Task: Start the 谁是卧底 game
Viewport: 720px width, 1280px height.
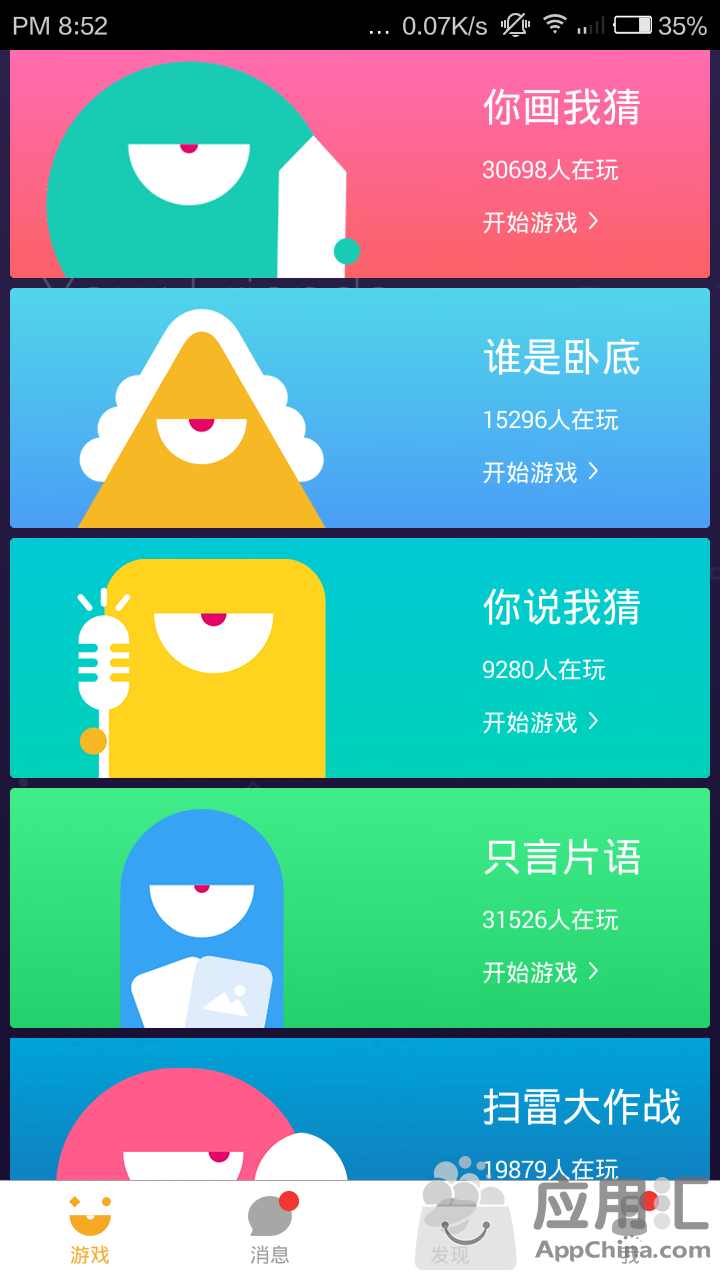Action: coord(541,472)
